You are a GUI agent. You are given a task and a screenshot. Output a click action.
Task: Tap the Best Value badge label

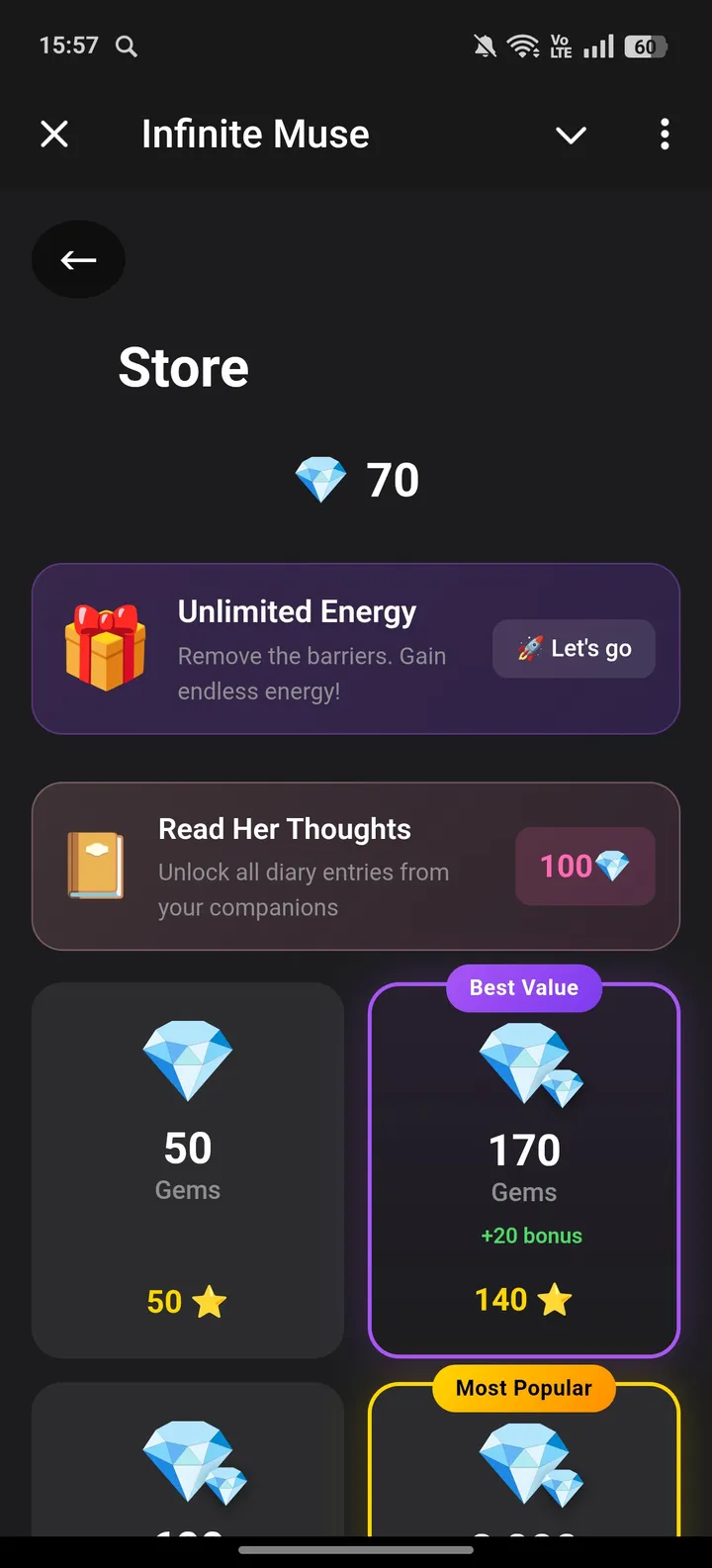click(x=523, y=987)
